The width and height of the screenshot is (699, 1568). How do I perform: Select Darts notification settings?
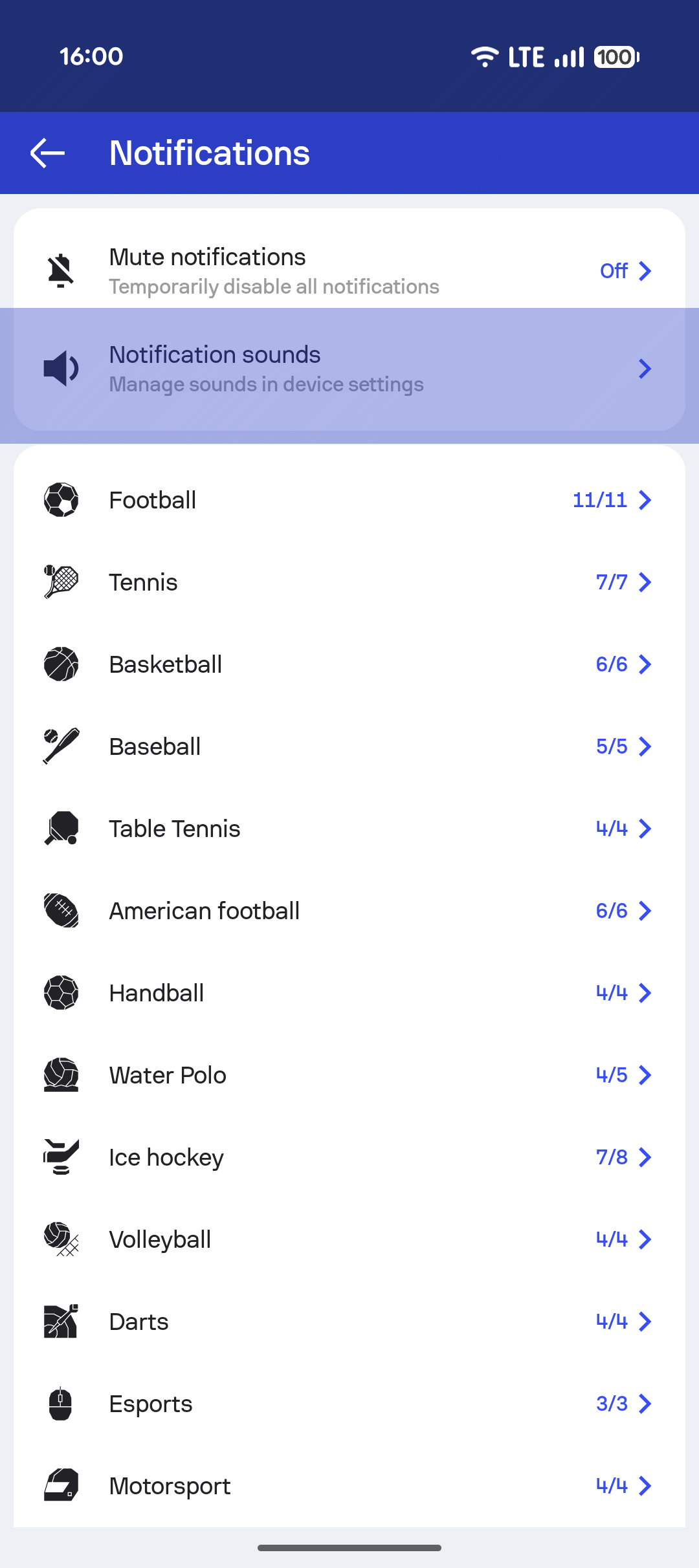(x=349, y=1322)
